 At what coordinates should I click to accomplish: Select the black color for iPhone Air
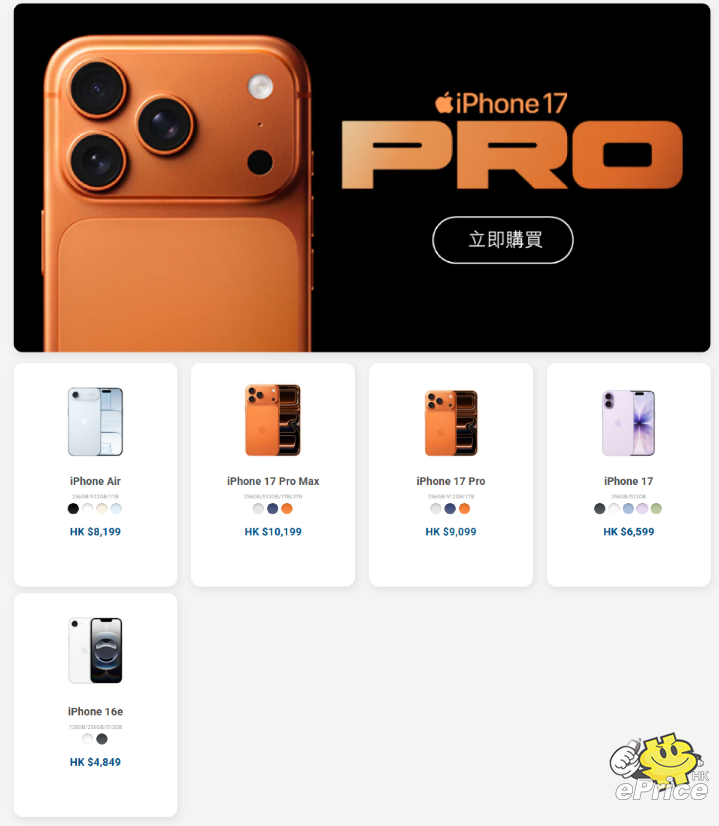click(73, 509)
